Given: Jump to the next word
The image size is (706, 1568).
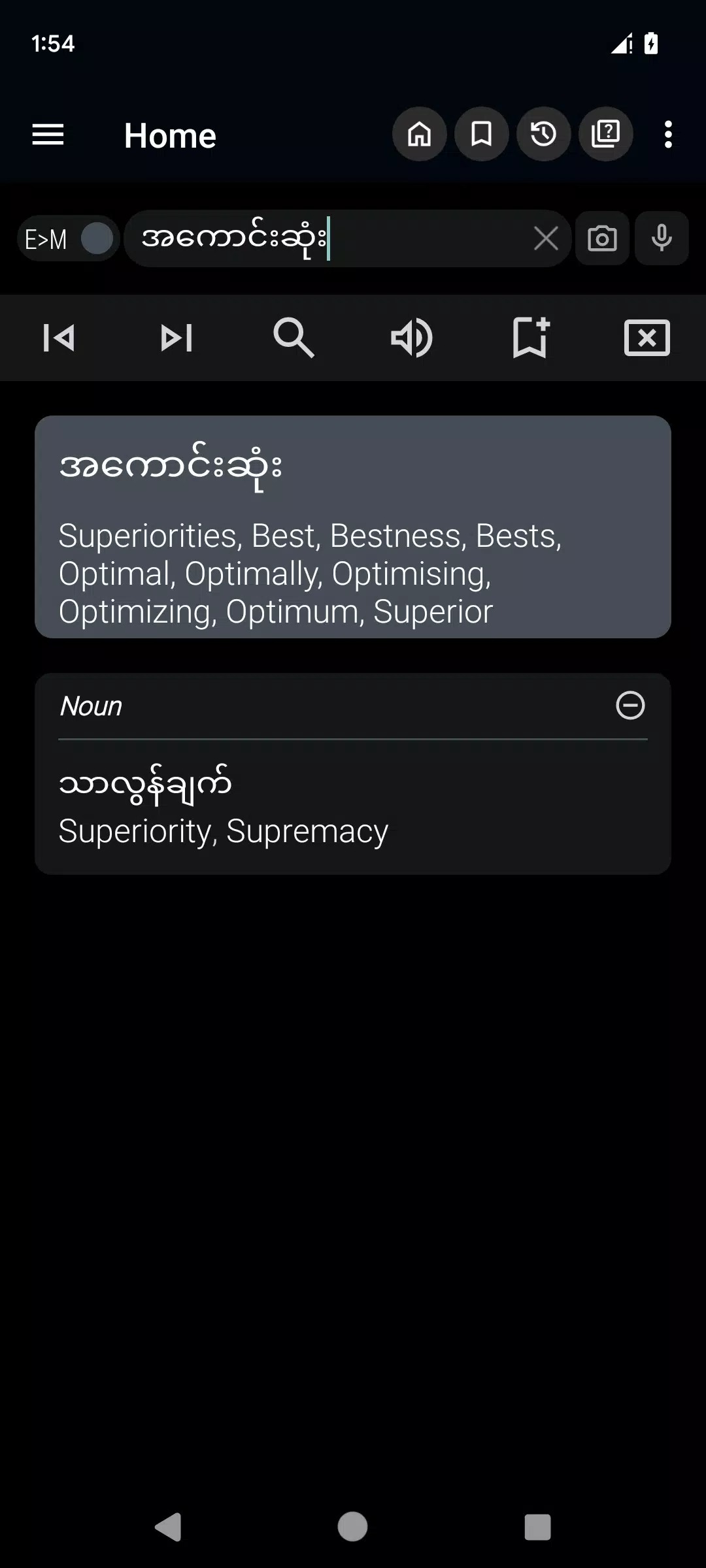Looking at the screenshot, I should coord(176,338).
